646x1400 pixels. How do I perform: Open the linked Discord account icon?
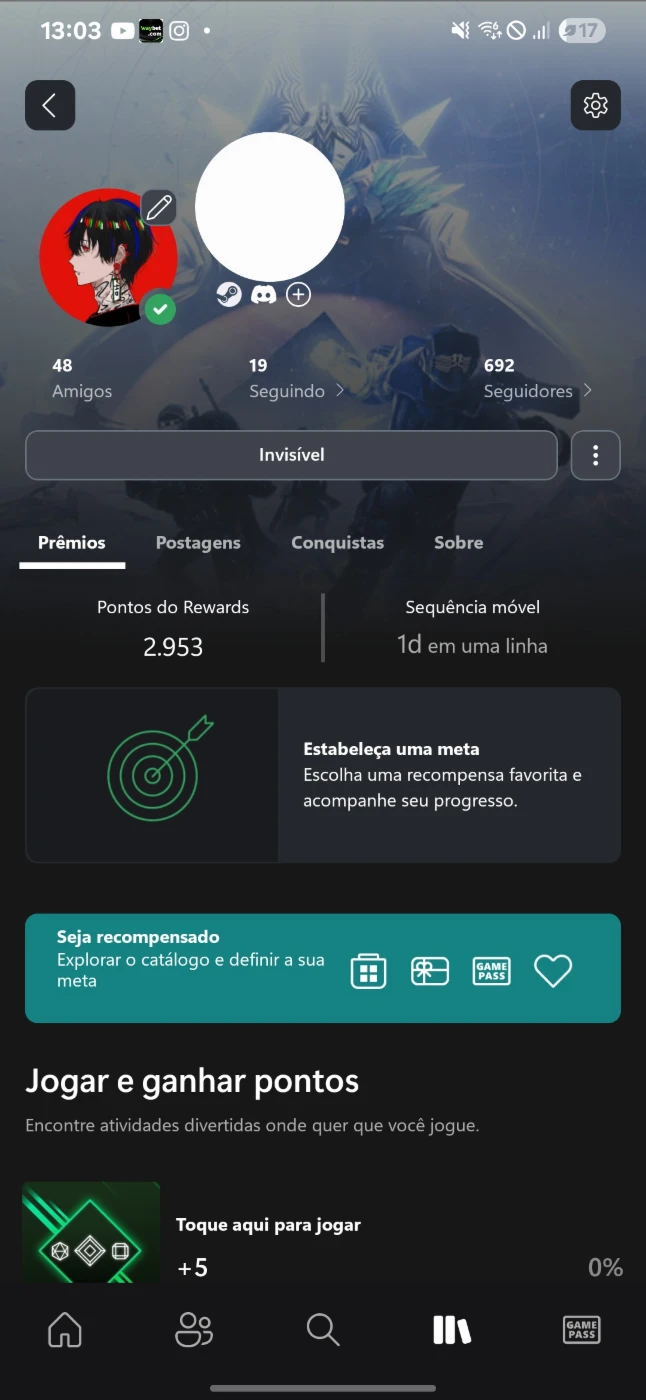tap(264, 294)
